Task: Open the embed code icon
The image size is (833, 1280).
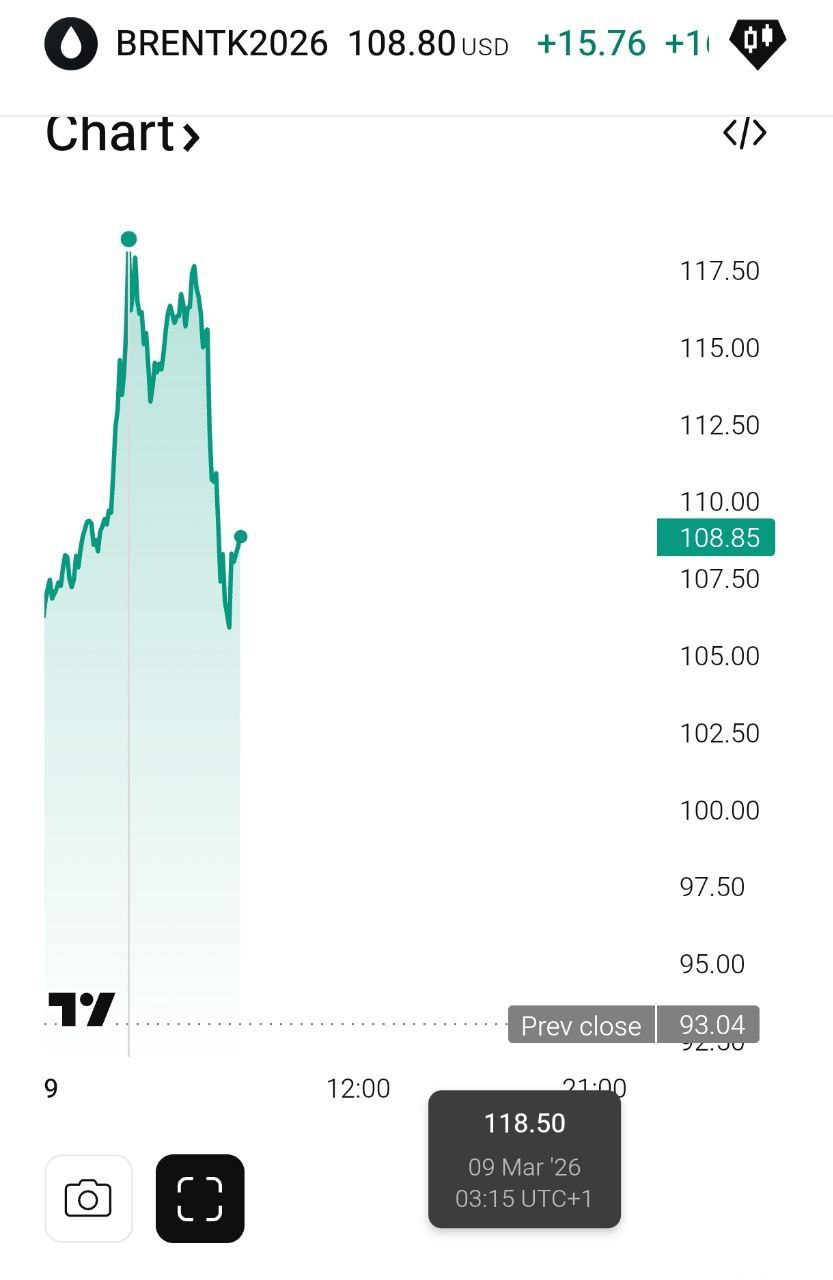Action: coord(744,133)
